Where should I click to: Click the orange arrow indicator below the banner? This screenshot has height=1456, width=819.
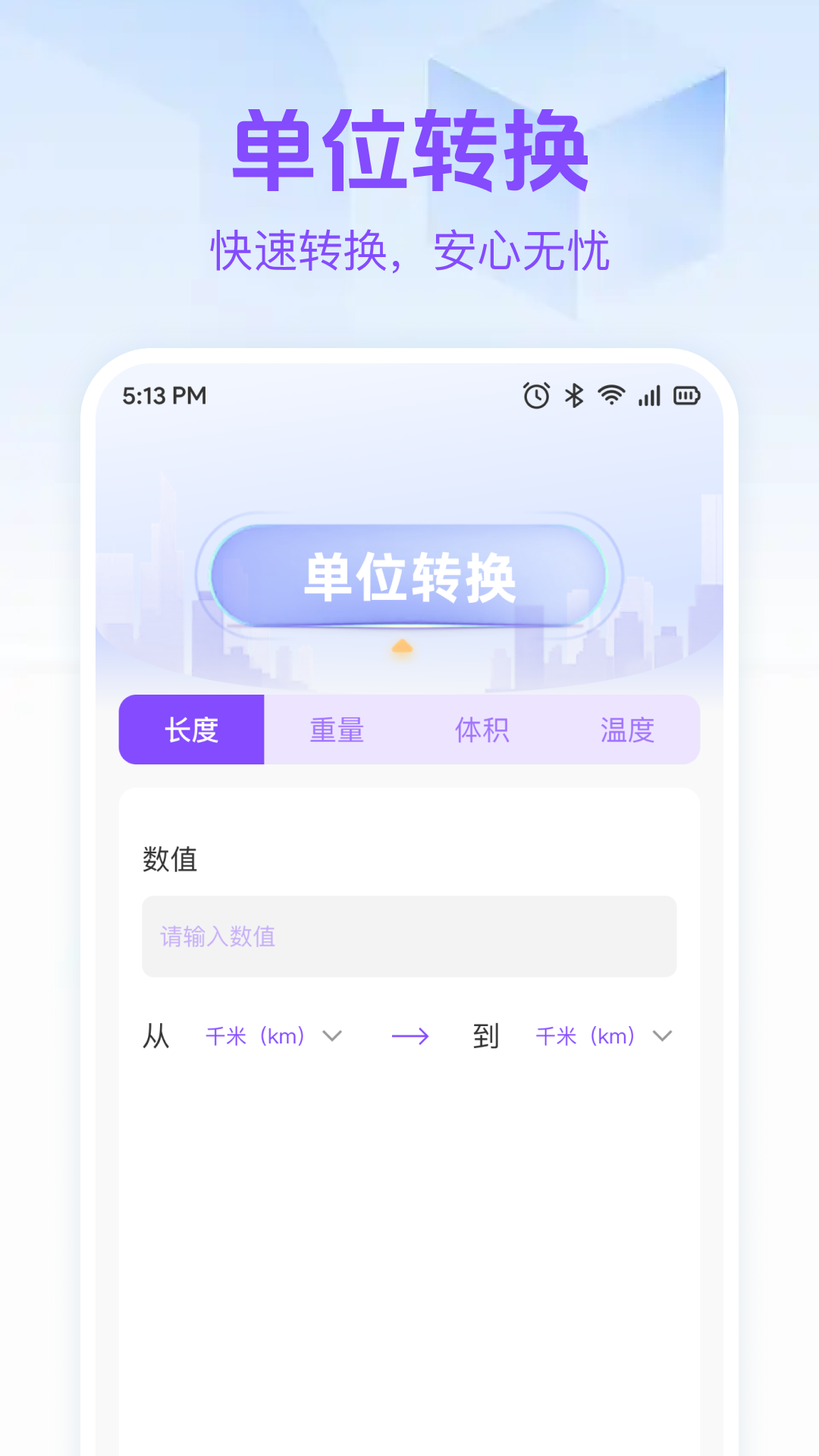(x=403, y=646)
